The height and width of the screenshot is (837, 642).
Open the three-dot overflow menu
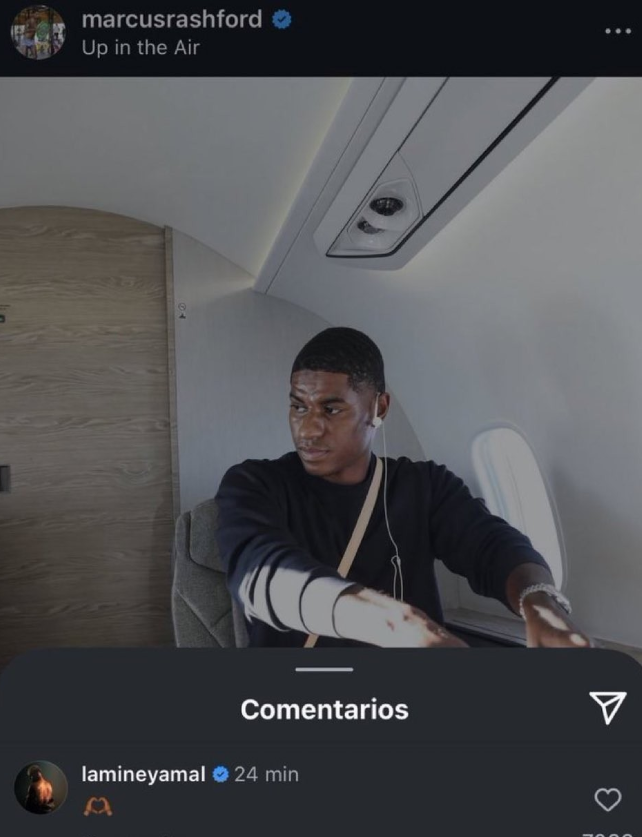click(618, 31)
